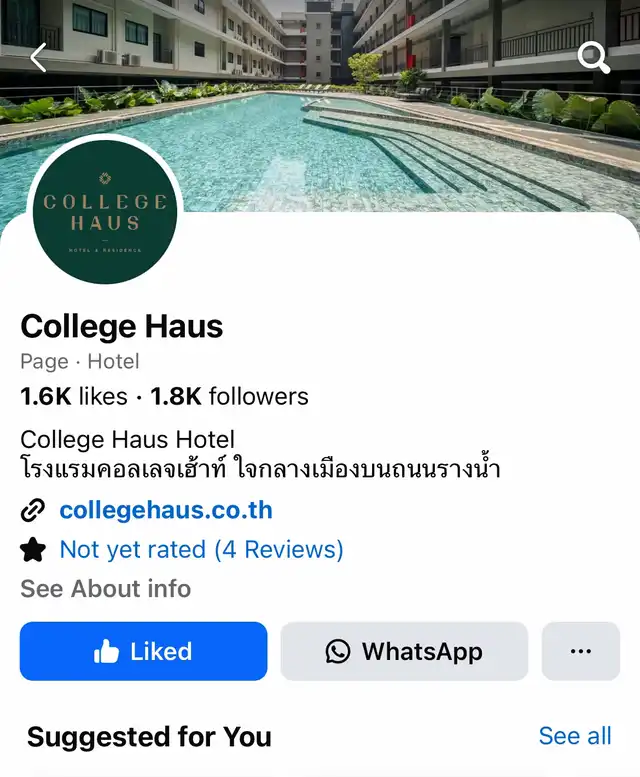
Task: Tap the Liked button
Action: coord(144,652)
